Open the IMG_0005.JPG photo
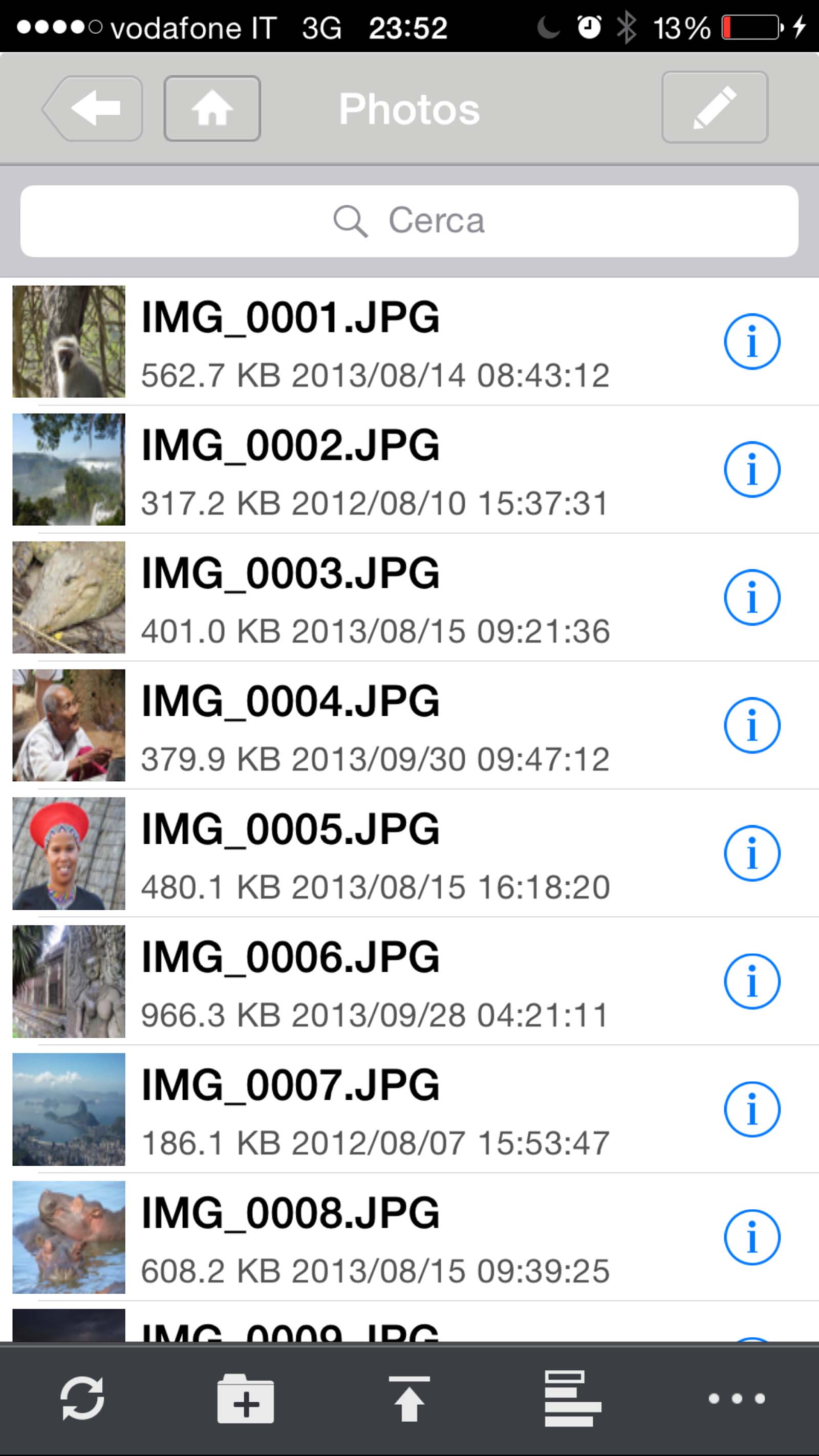 339,853
